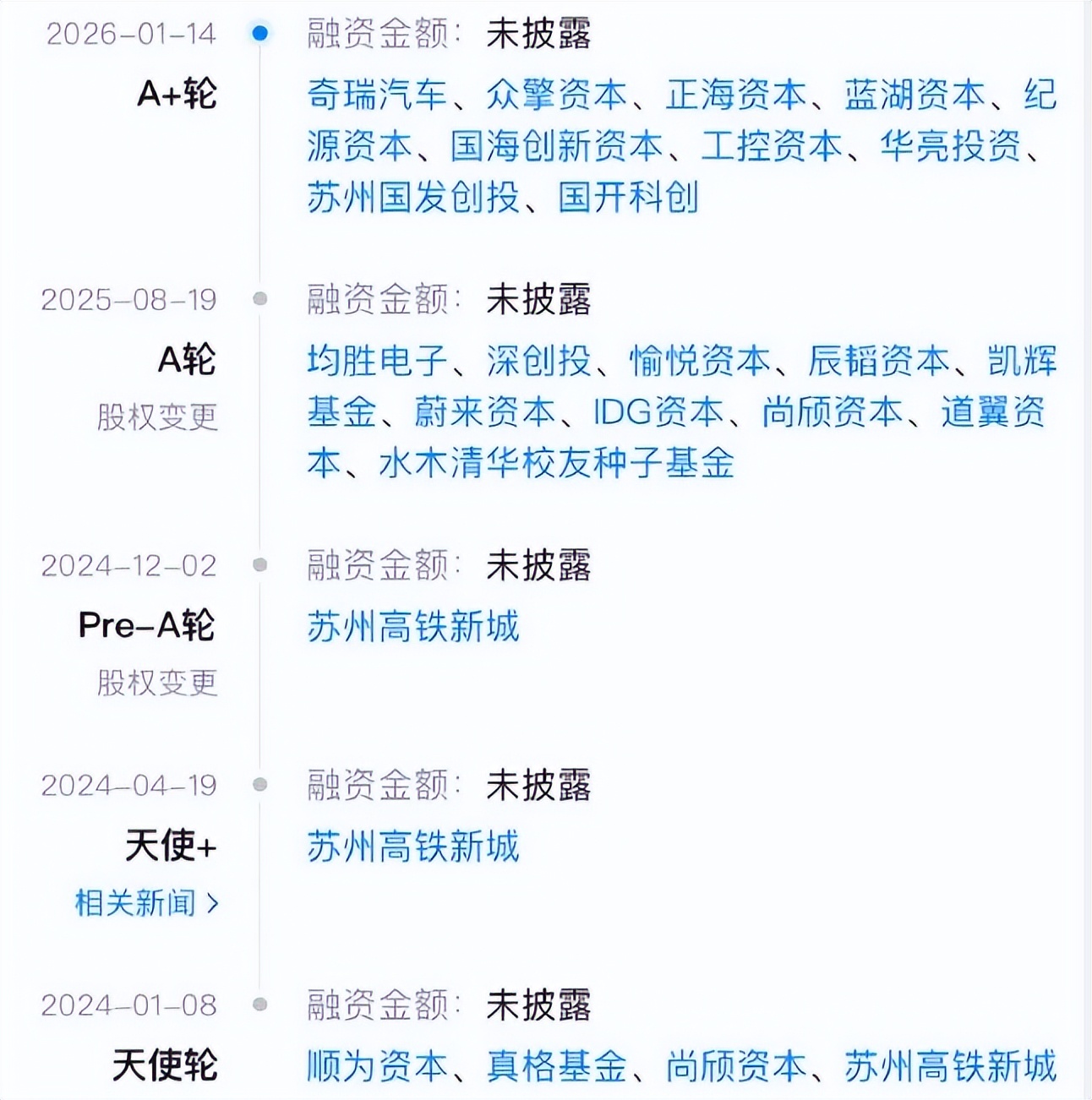View the 深创投 investor page

click(x=538, y=361)
